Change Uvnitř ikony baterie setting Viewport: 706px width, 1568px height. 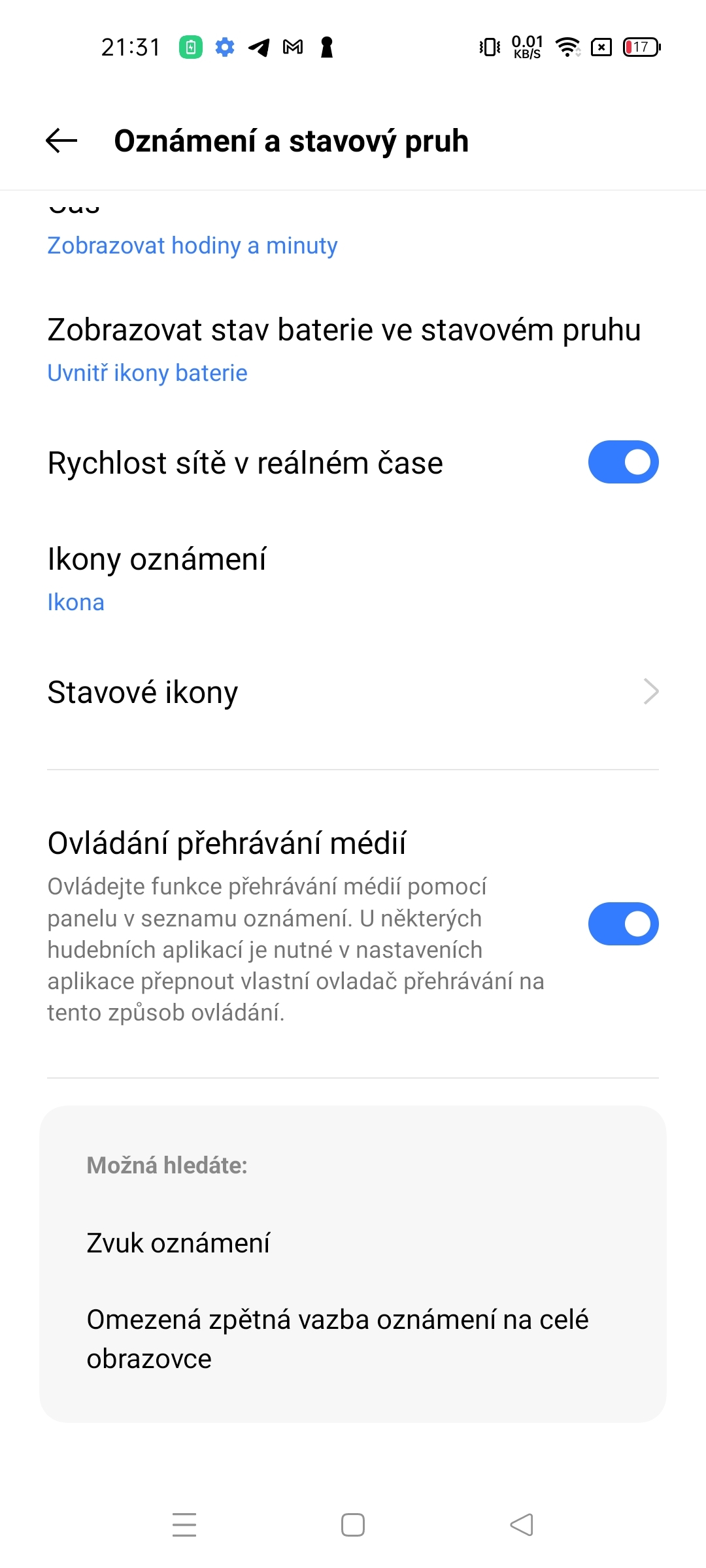(x=146, y=372)
